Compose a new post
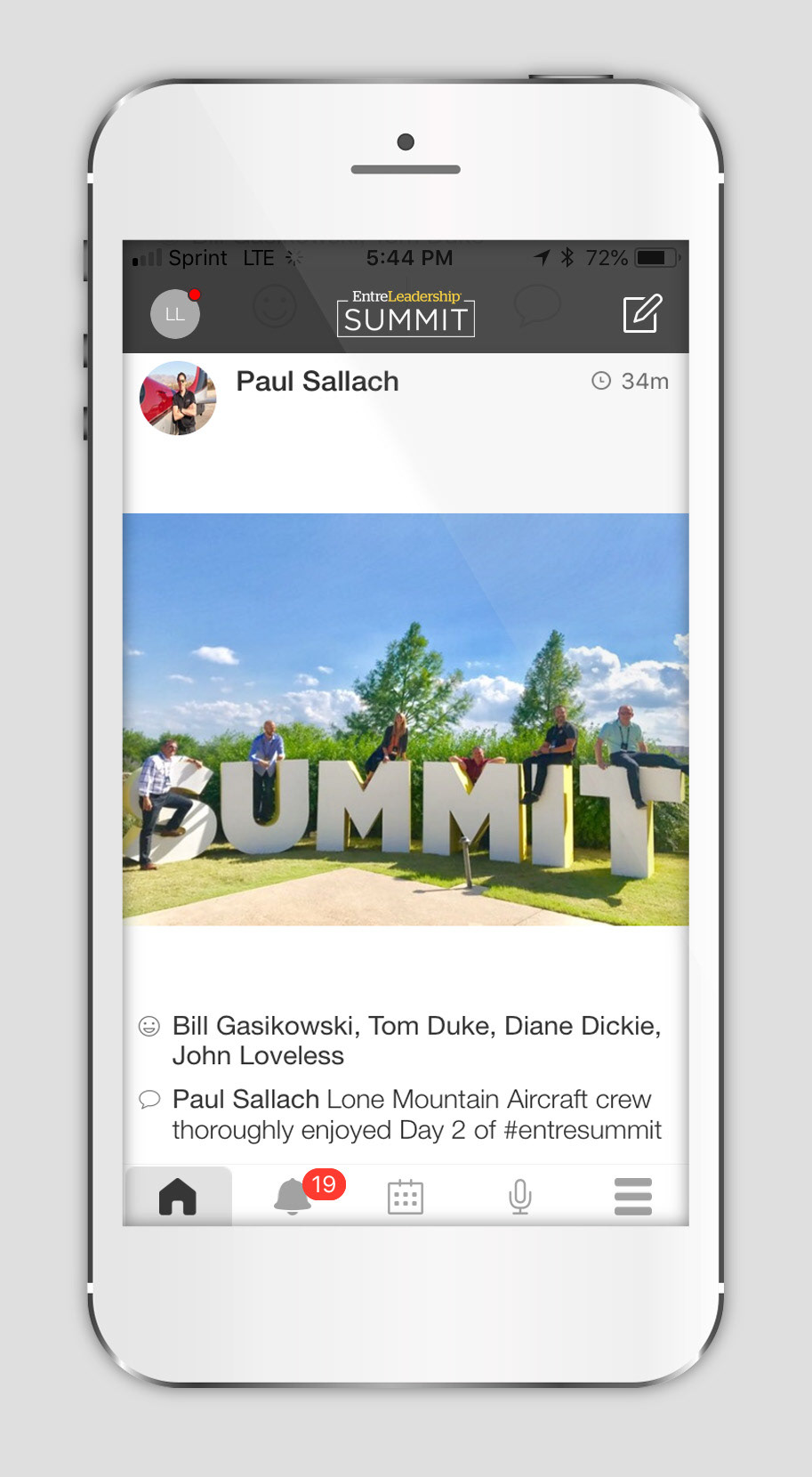 tap(642, 313)
